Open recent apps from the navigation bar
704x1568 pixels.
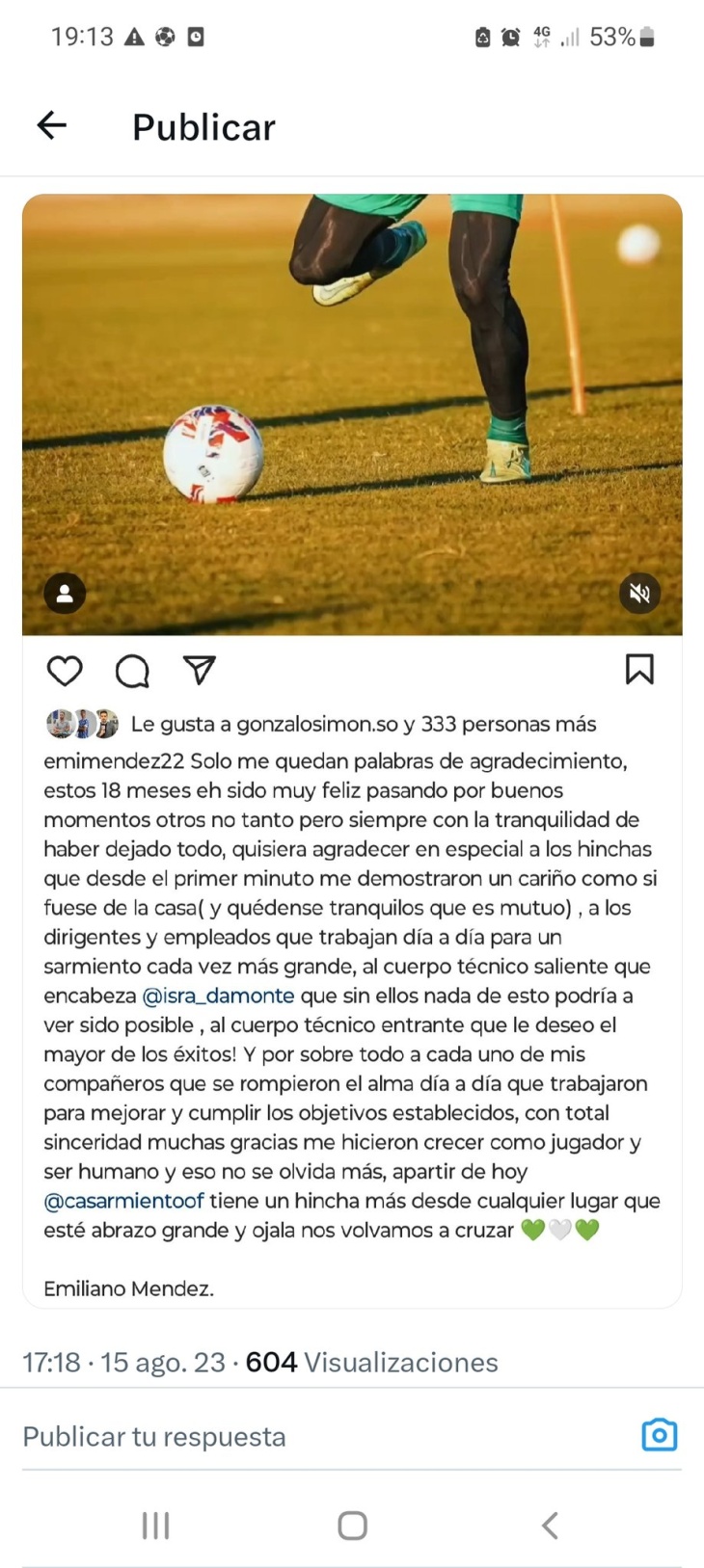[x=155, y=1526]
